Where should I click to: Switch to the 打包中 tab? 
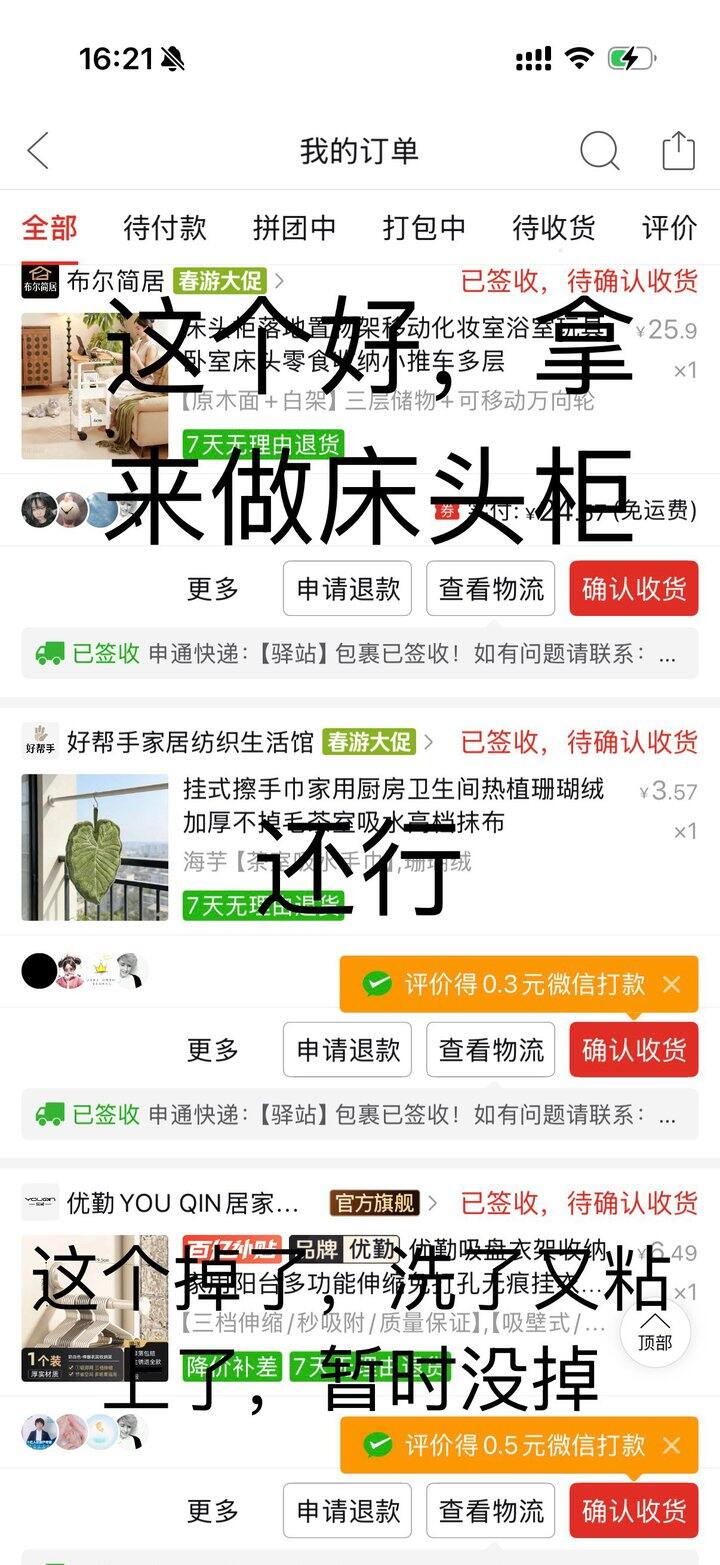click(x=424, y=228)
